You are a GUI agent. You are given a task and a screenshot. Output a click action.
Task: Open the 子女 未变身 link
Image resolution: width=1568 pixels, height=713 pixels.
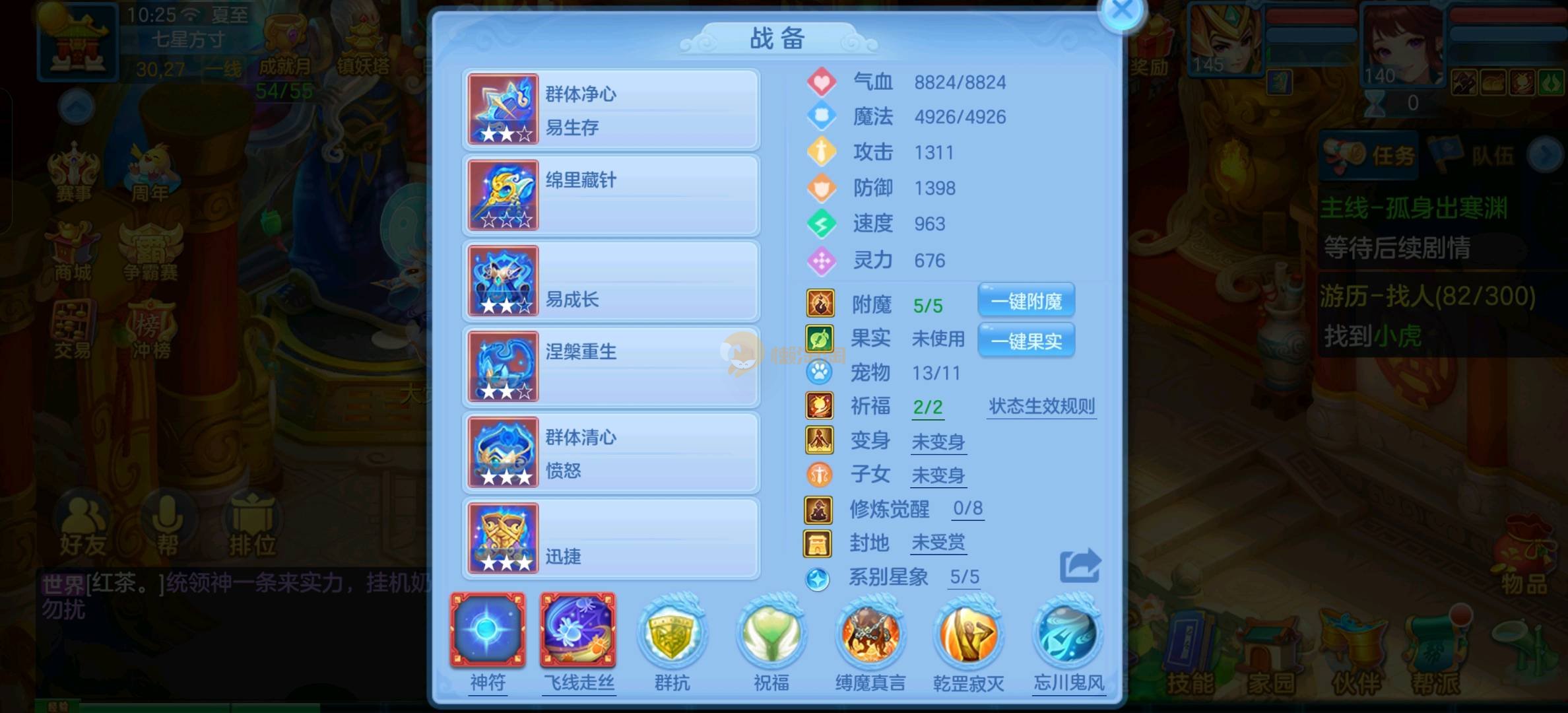point(938,475)
